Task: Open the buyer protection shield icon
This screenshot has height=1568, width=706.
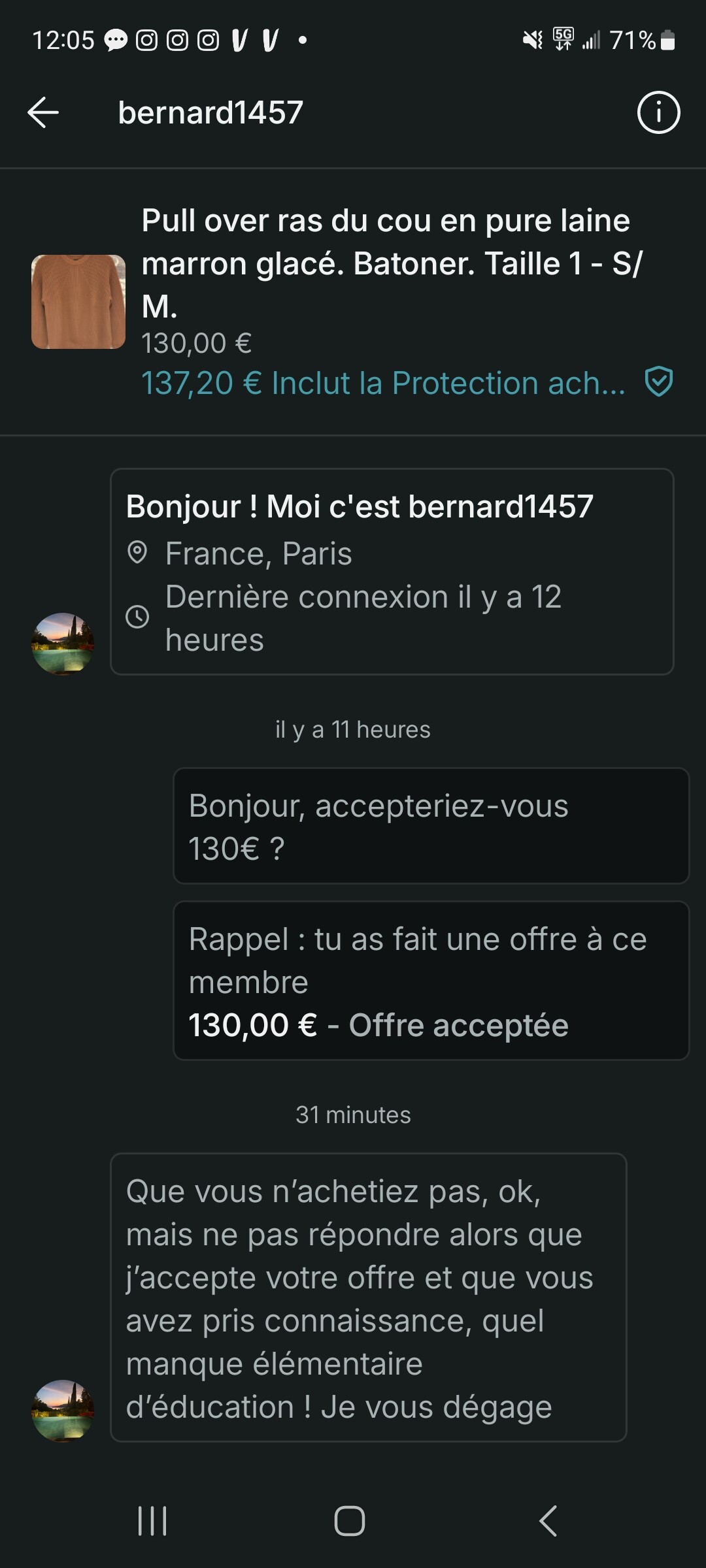Action: (658, 382)
